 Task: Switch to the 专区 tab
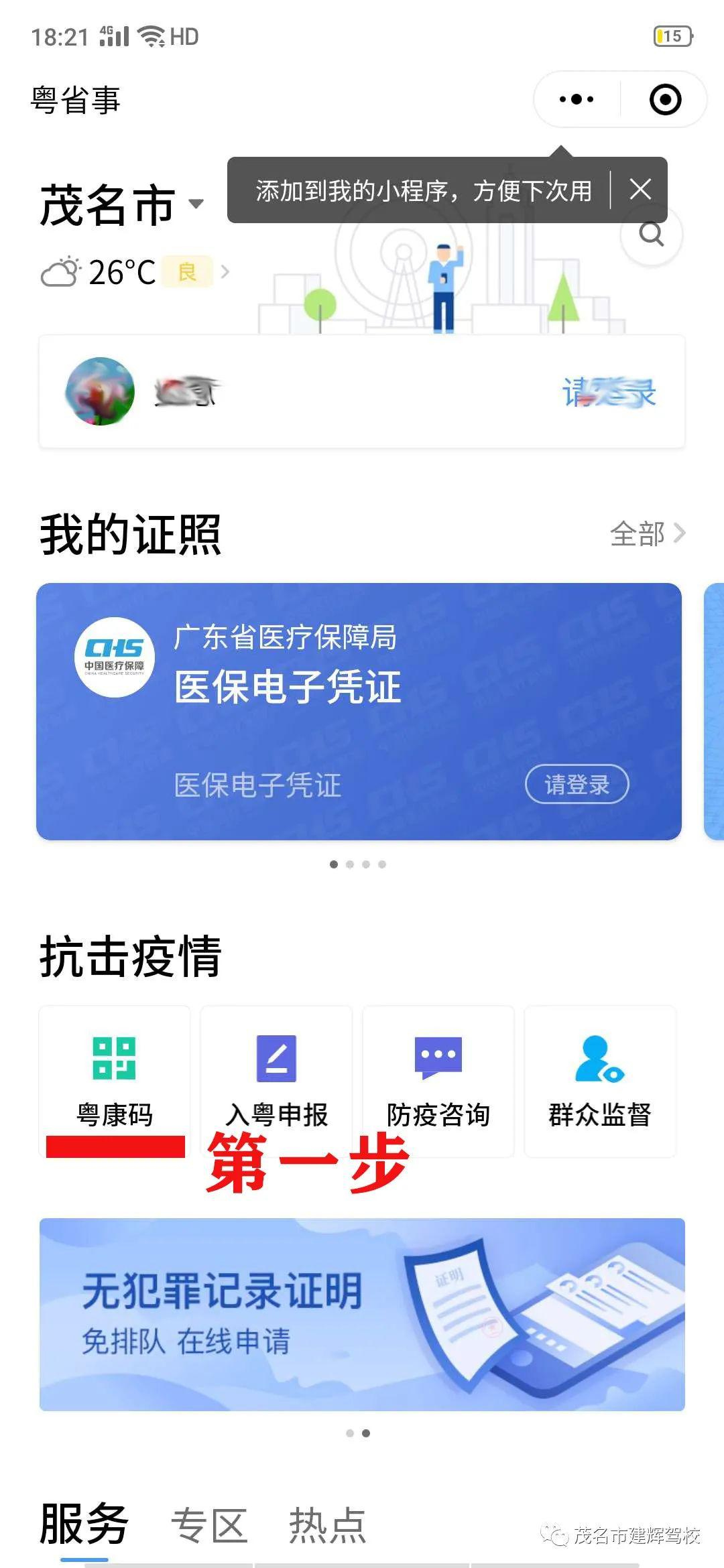[x=209, y=1526]
